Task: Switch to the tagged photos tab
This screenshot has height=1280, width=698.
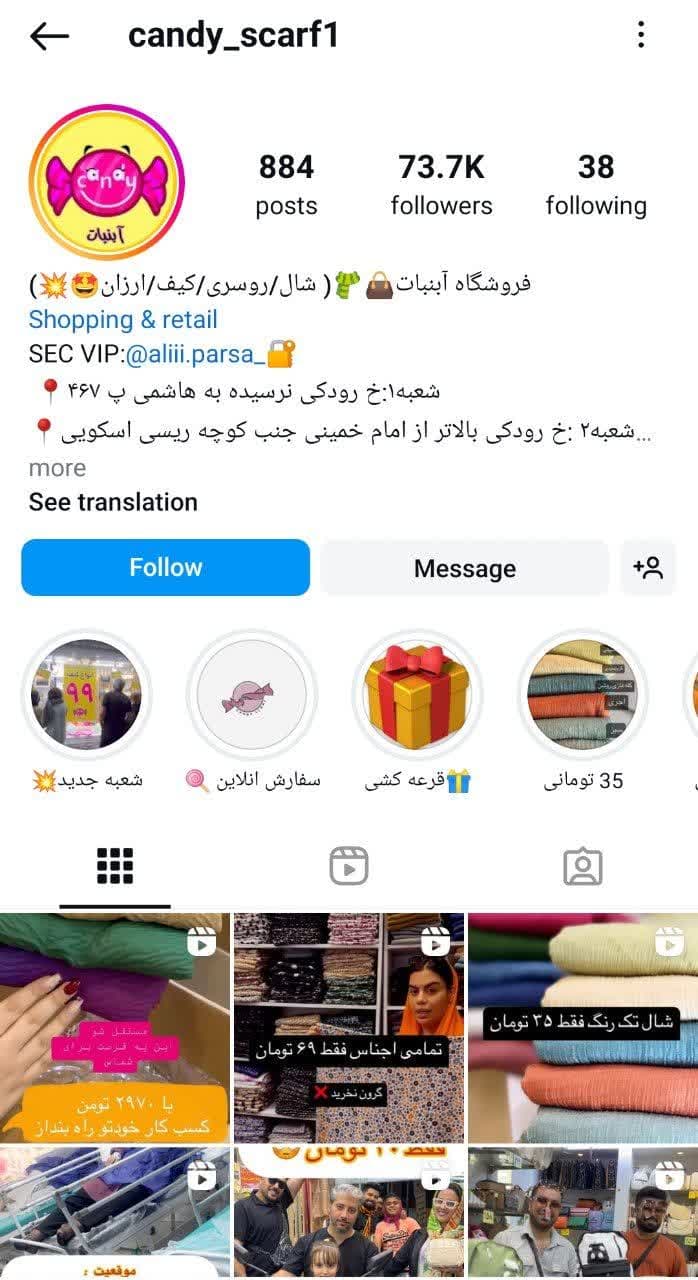Action: (x=582, y=866)
